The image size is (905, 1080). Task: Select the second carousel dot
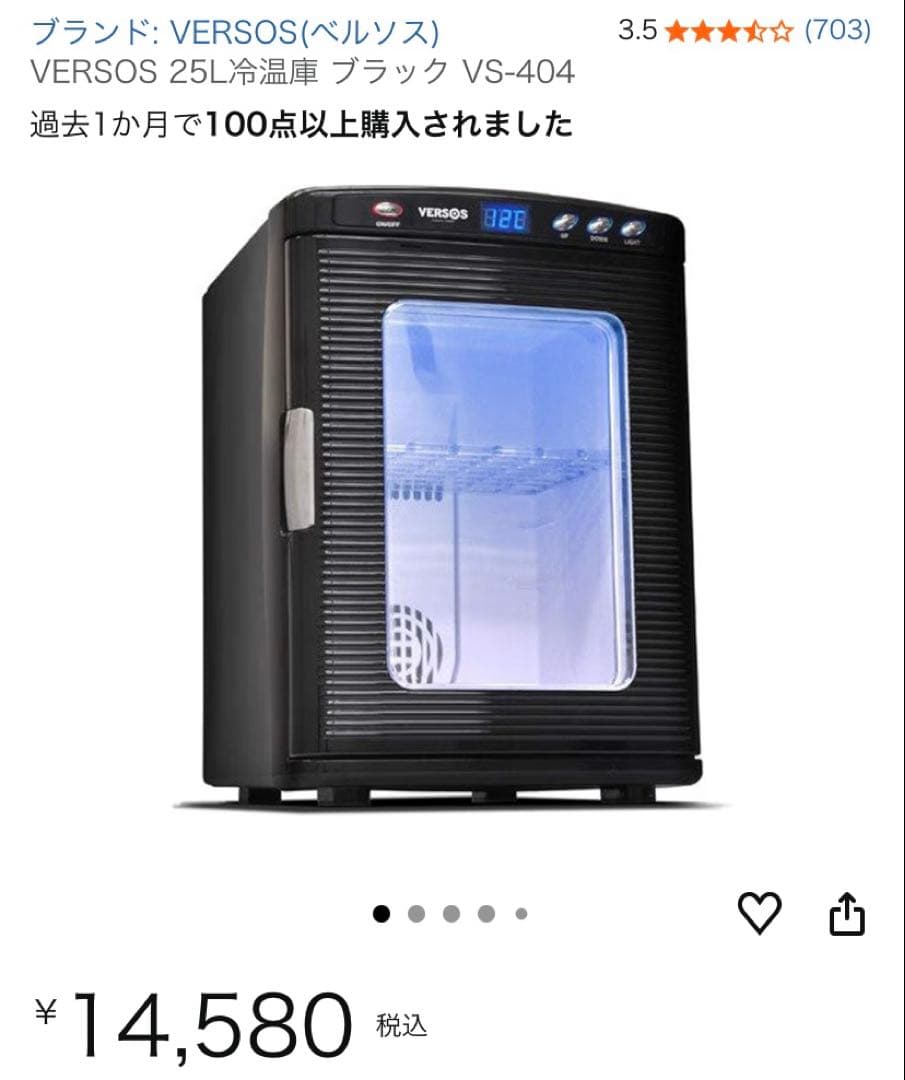tap(416, 911)
